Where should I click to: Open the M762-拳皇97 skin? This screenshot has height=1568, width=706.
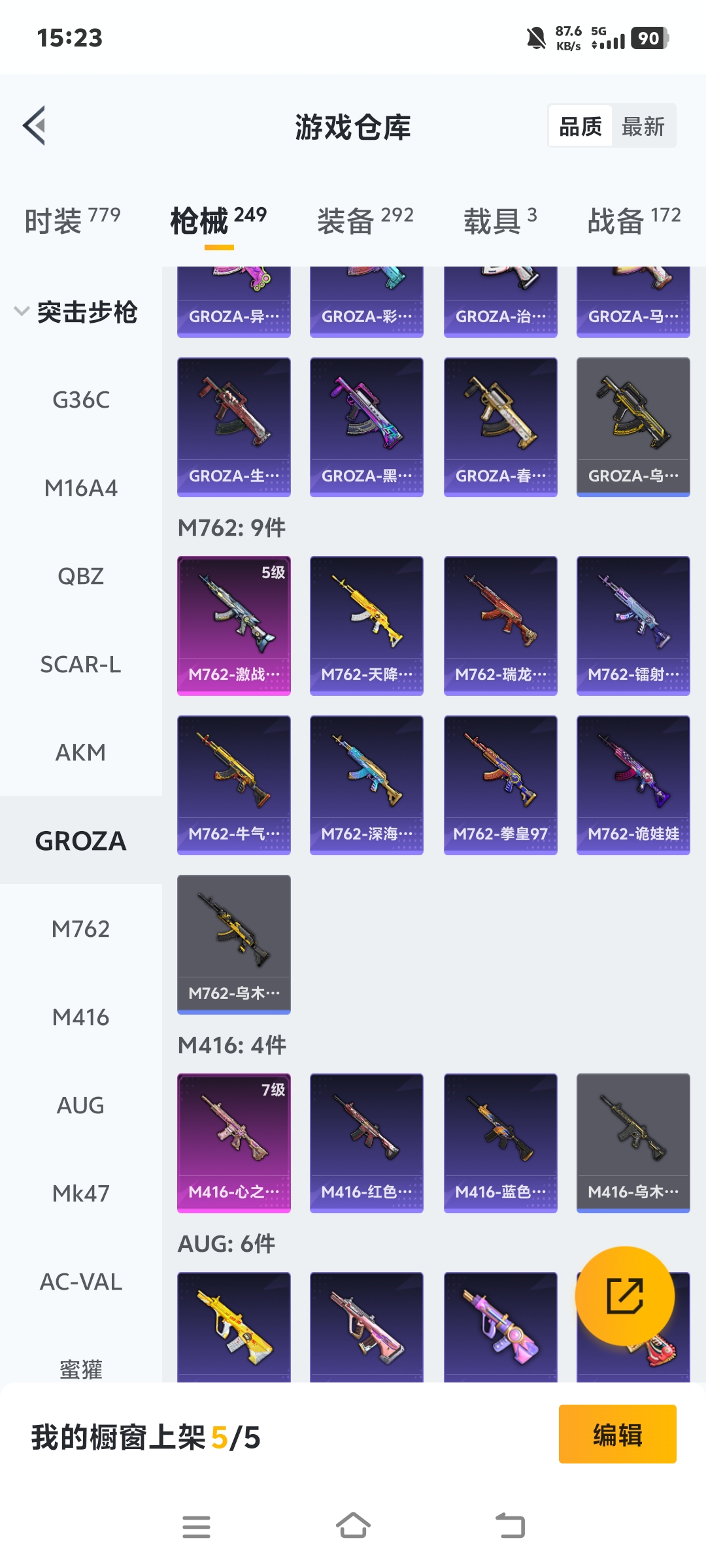500,785
